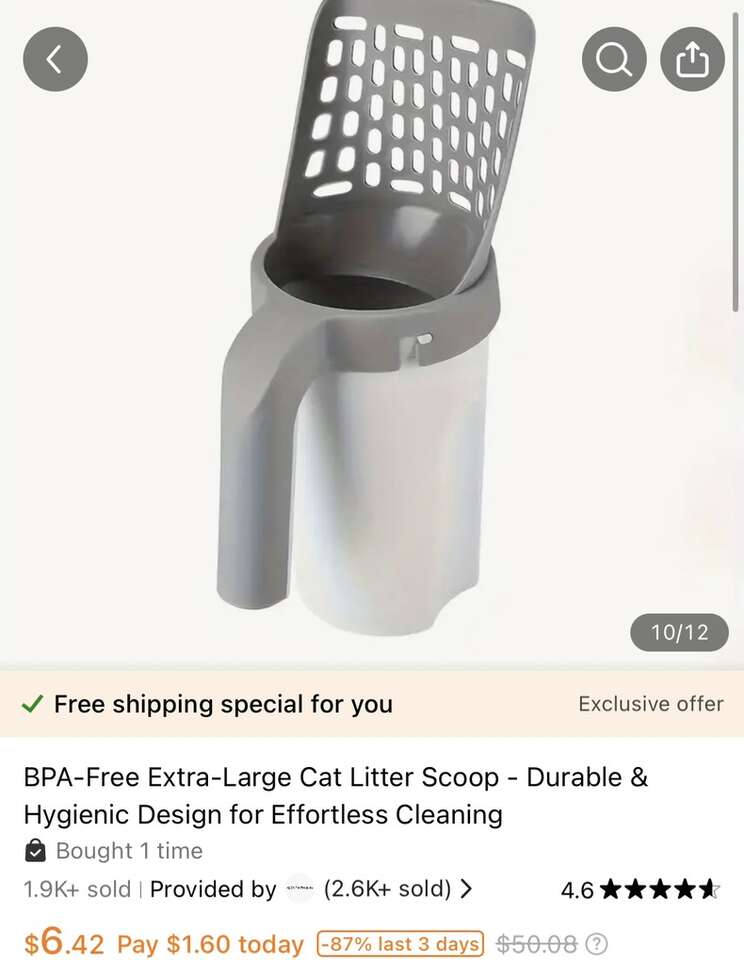Image resolution: width=744 pixels, height=960 pixels.
Task: Open the product photo in full view
Action: tap(370, 330)
